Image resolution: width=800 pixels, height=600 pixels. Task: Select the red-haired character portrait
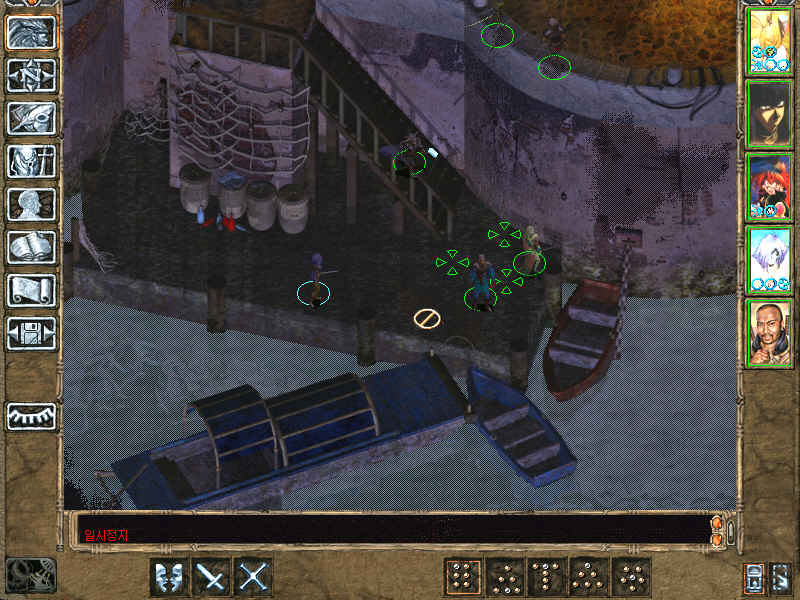(x=770, y=186)
